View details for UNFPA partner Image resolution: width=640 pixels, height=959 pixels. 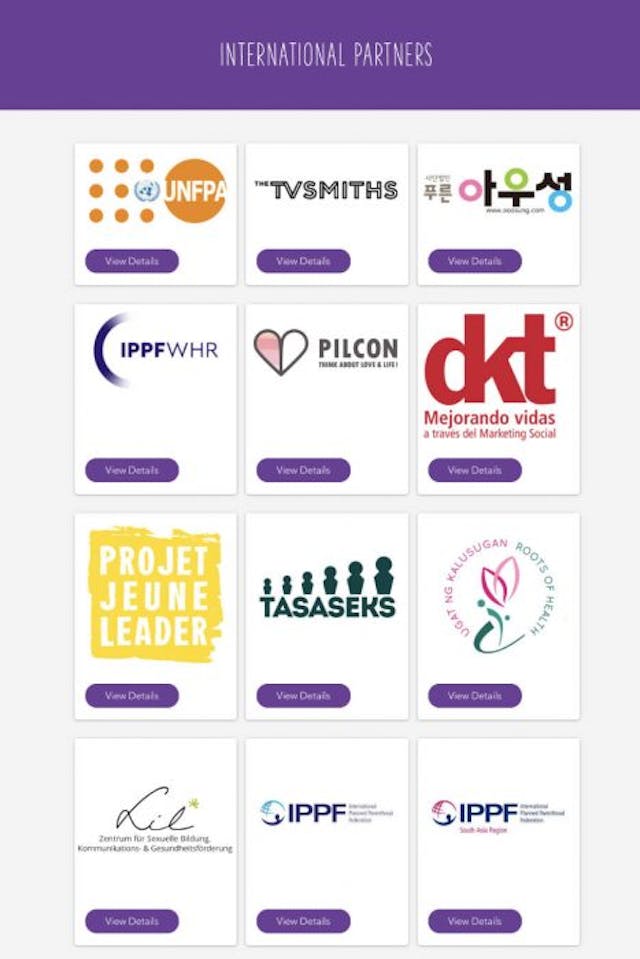click(x=131, y=261)
